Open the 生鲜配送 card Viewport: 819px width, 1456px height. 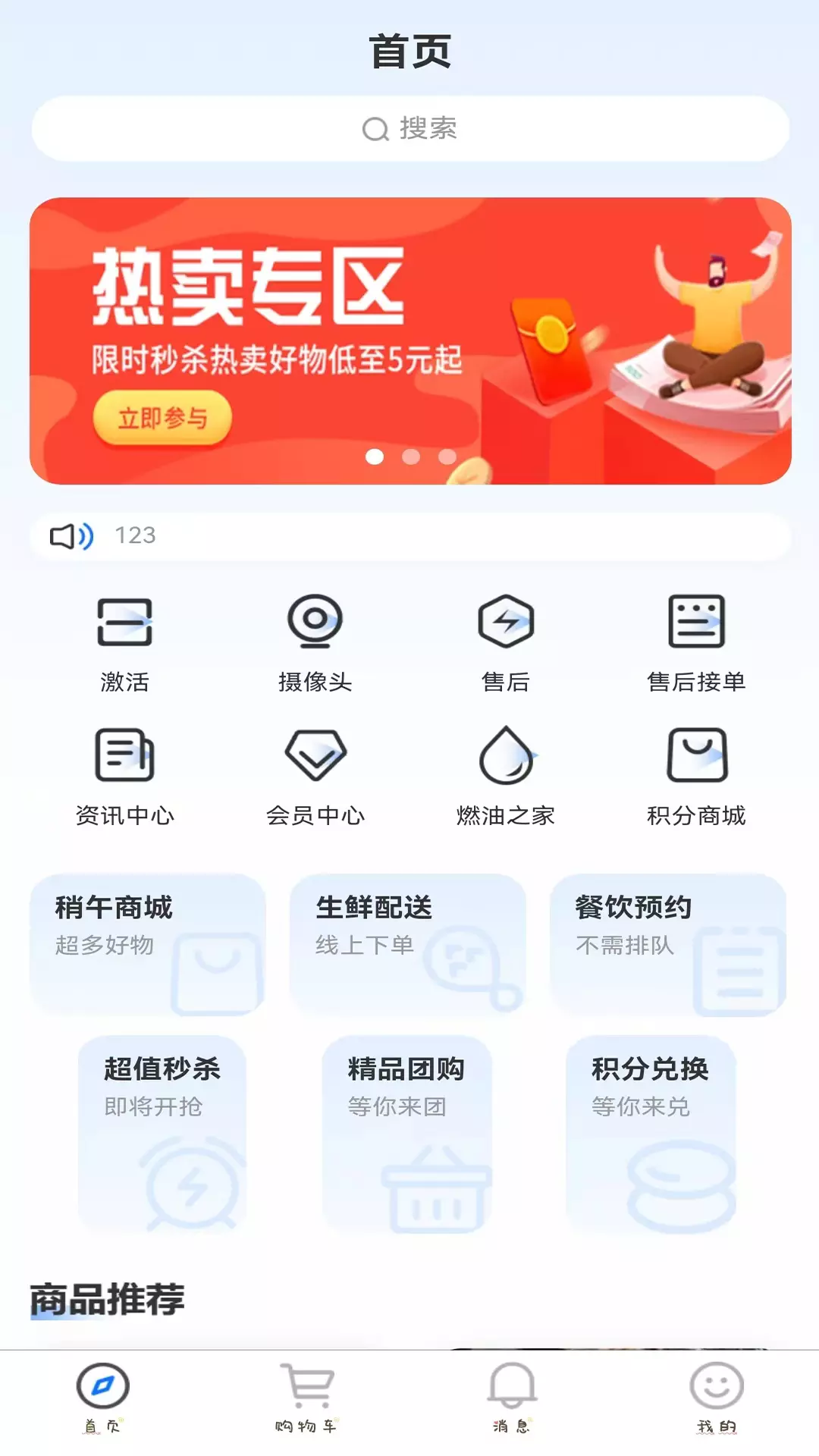click(x=408, y=945)
